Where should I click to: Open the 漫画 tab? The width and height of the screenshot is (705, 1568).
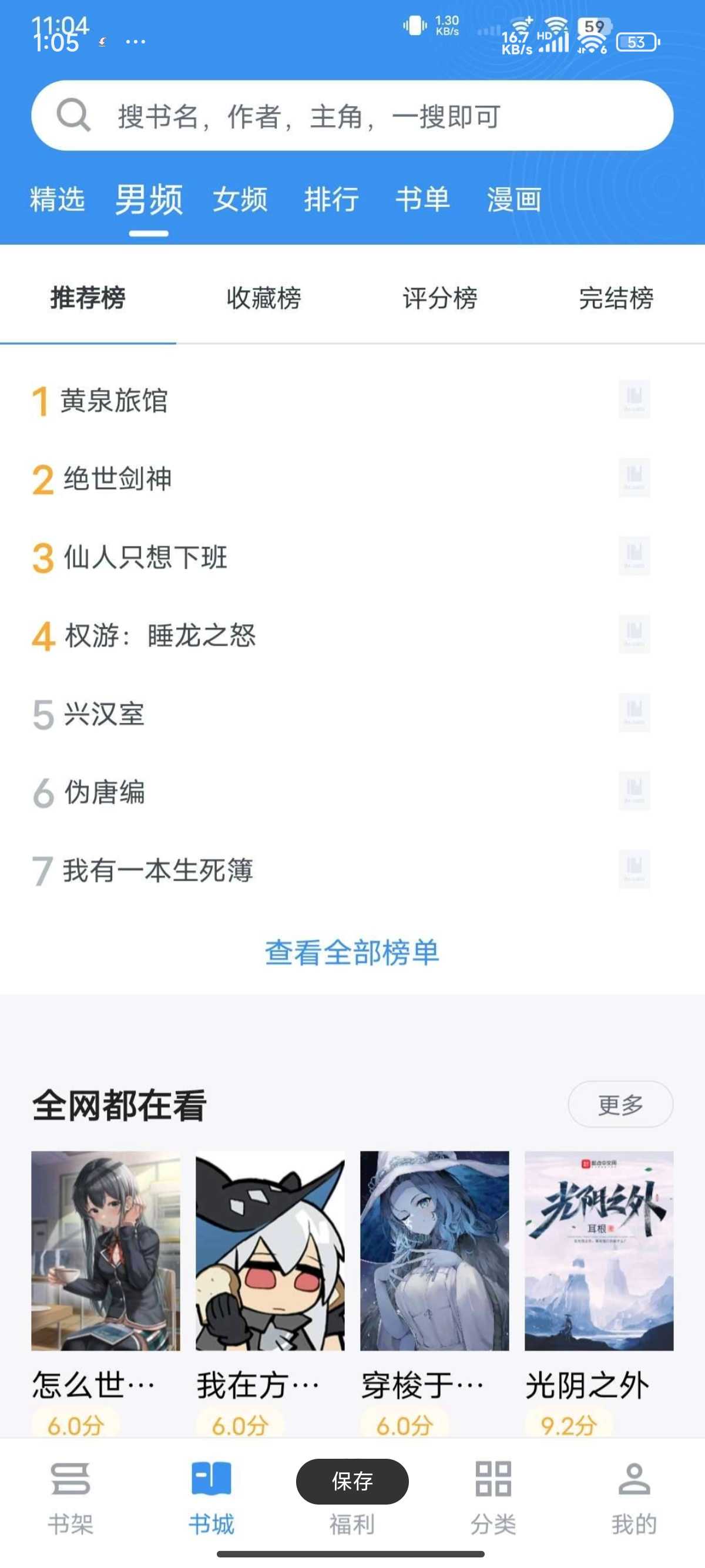[x=514, y=200]
